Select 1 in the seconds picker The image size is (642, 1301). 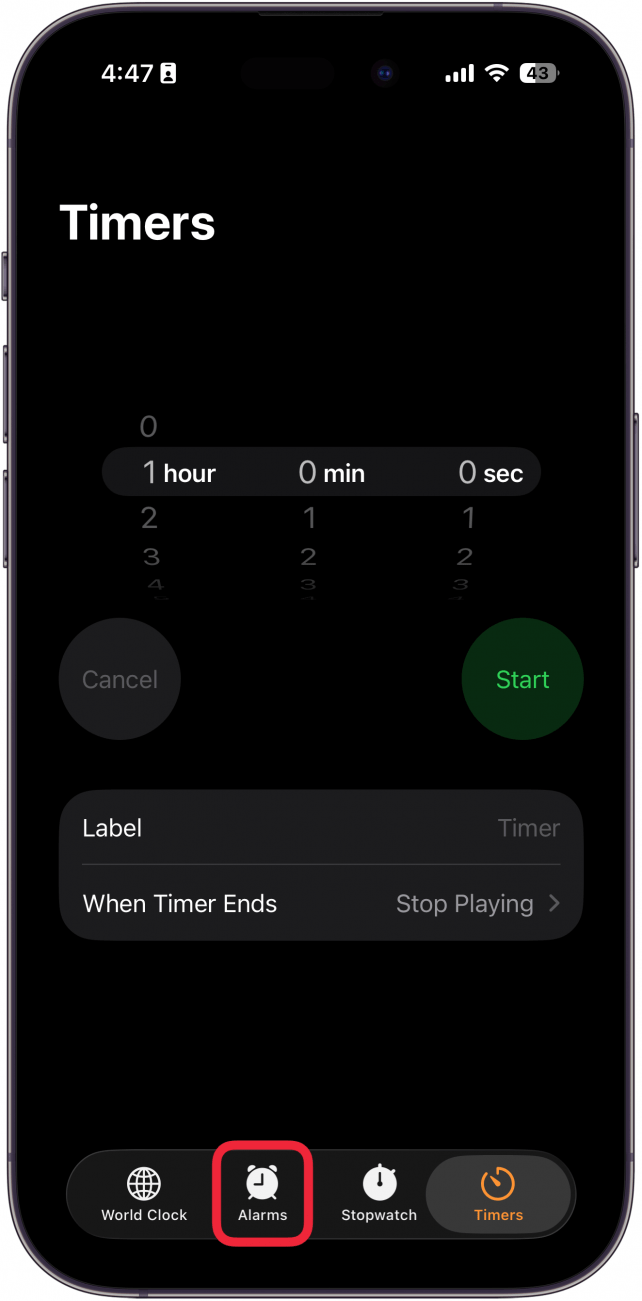click(x=468, y=518)
